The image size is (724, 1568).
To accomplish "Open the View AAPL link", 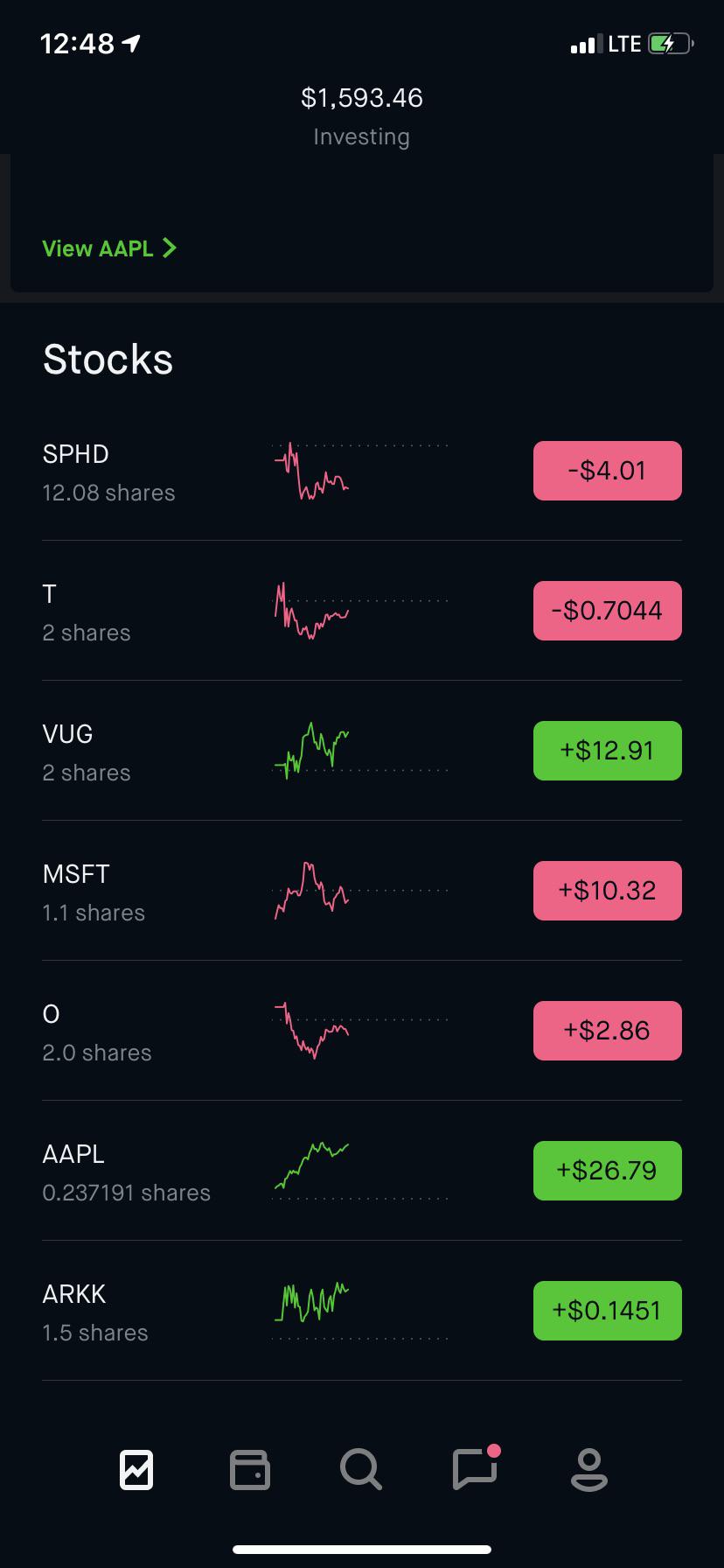I will coord(109,248).
